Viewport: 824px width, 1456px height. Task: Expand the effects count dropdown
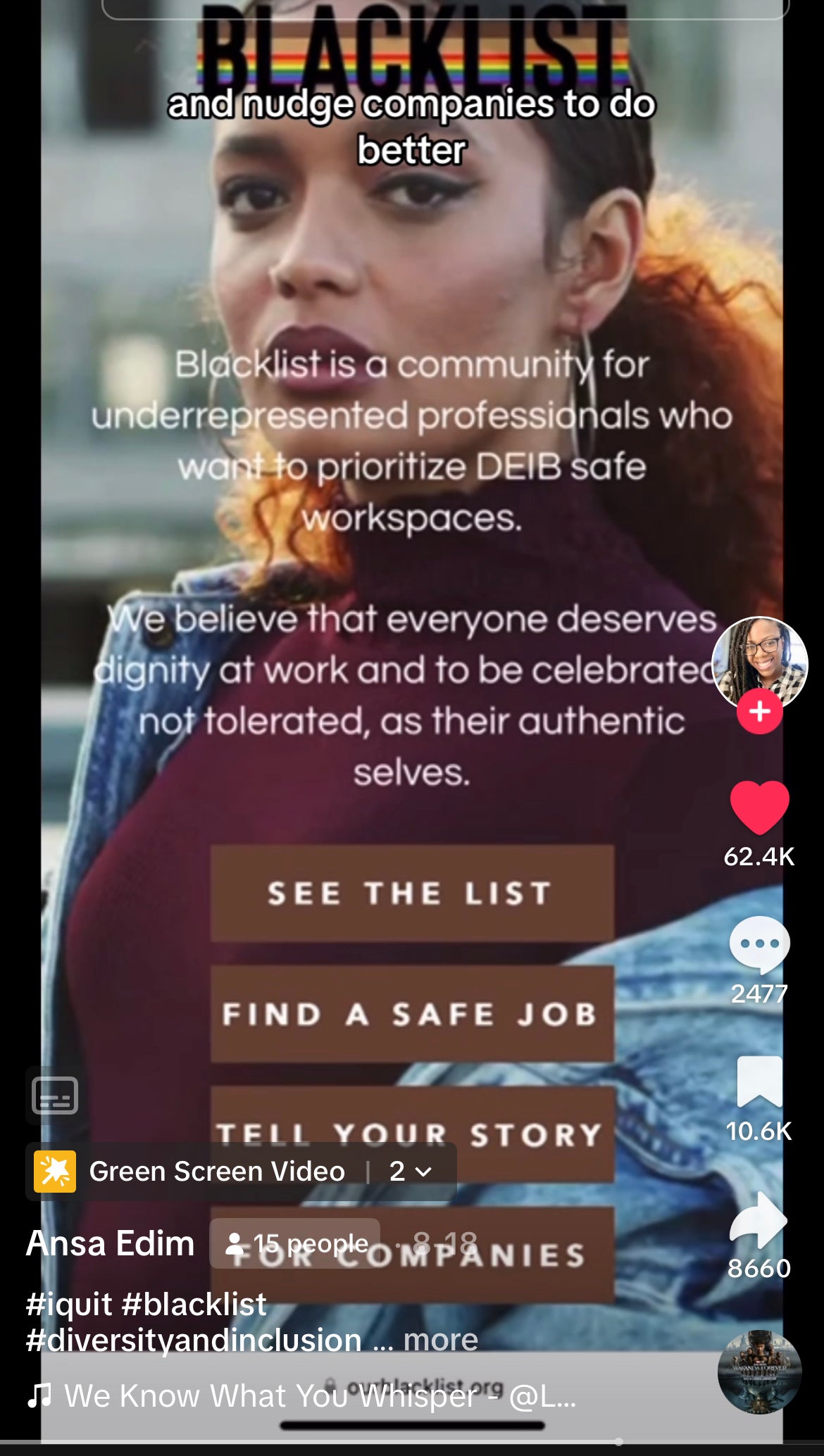click(x=411, y=1172)
